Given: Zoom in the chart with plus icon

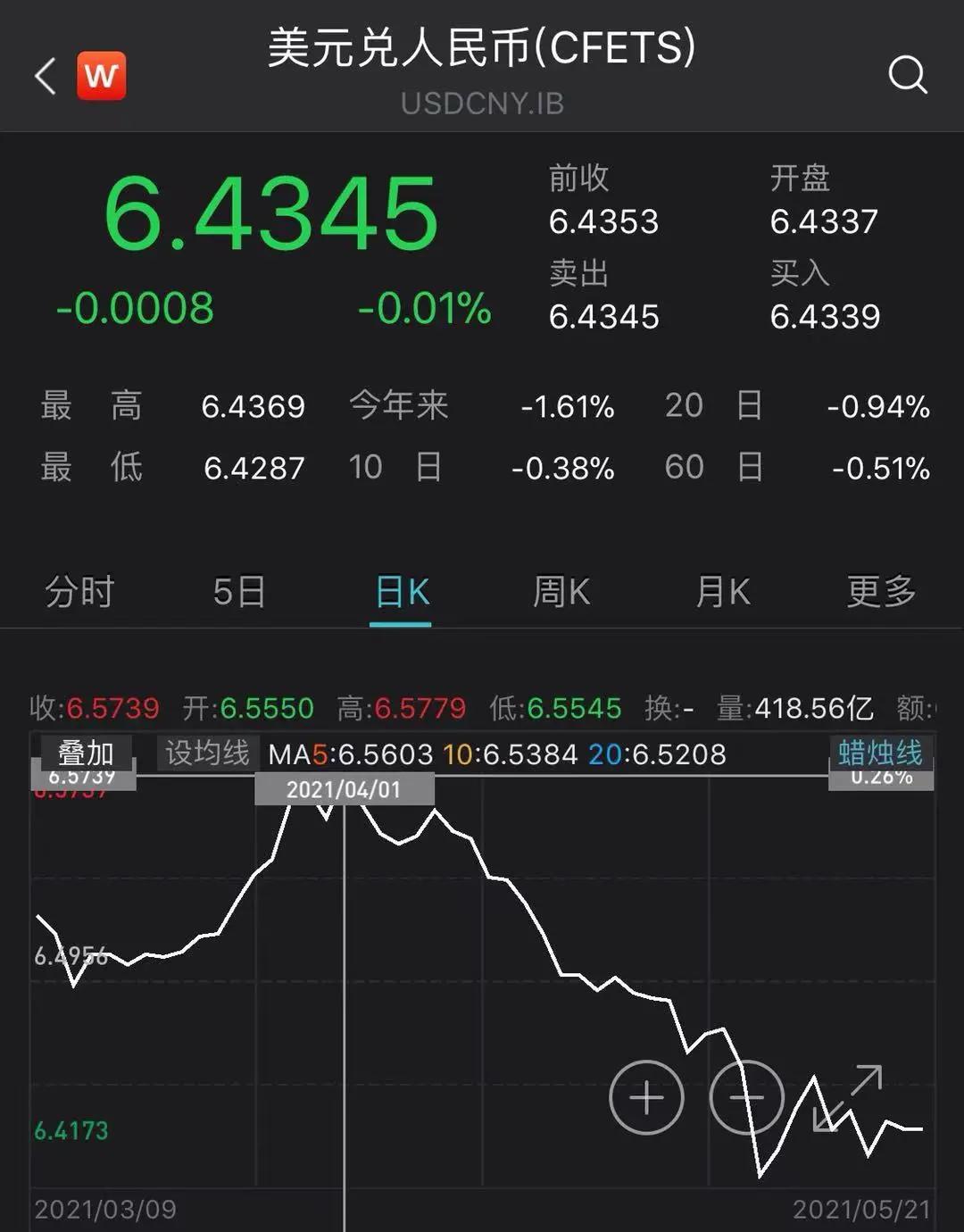Looking at the screenshot, I should (x=646, y=1098).
